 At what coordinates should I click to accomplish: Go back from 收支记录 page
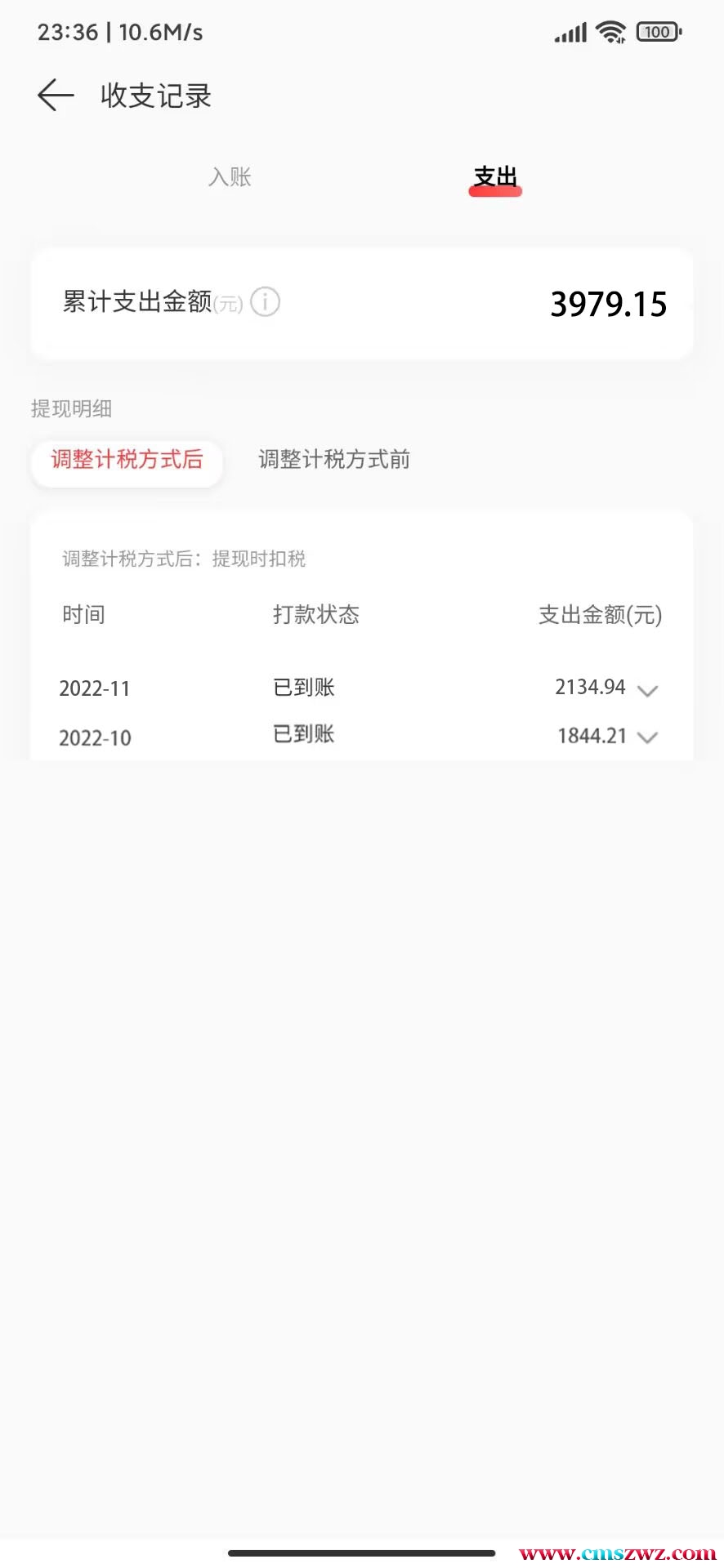tap(56, 96)
